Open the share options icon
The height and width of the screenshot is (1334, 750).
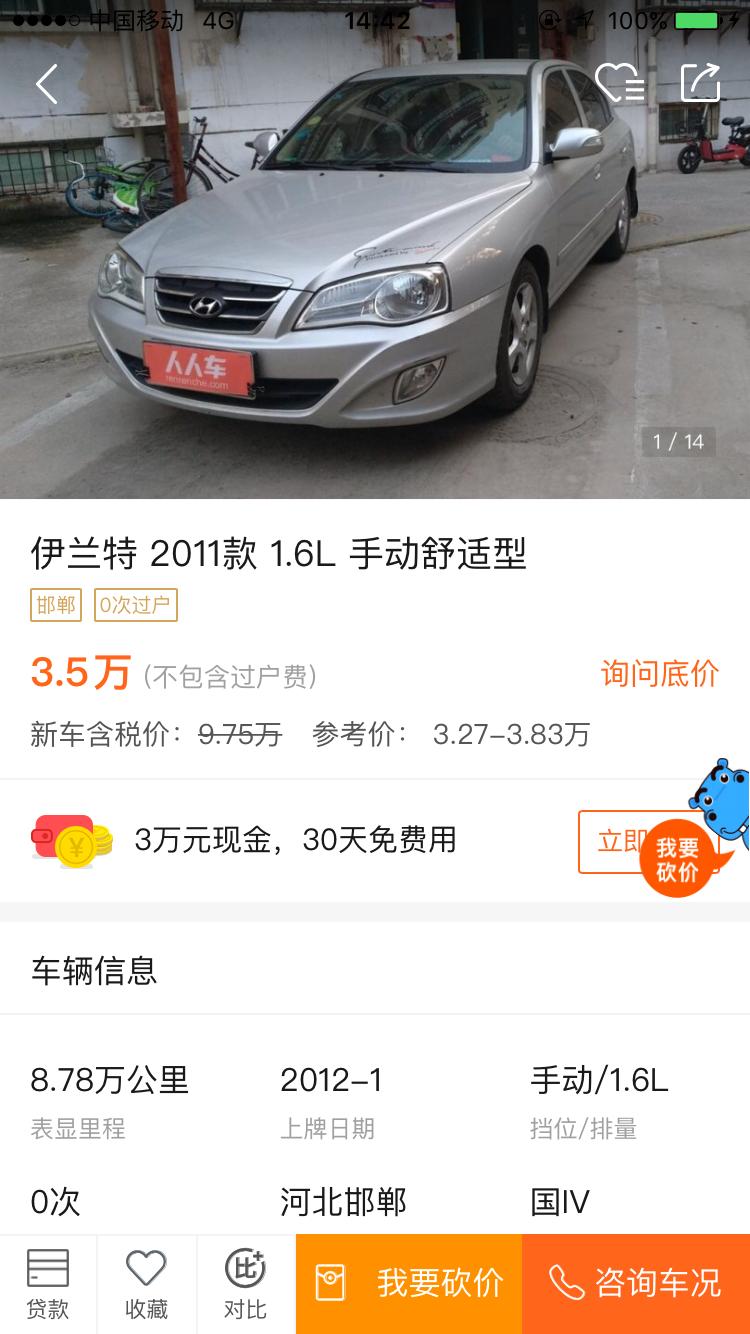(x=701, y=84)
